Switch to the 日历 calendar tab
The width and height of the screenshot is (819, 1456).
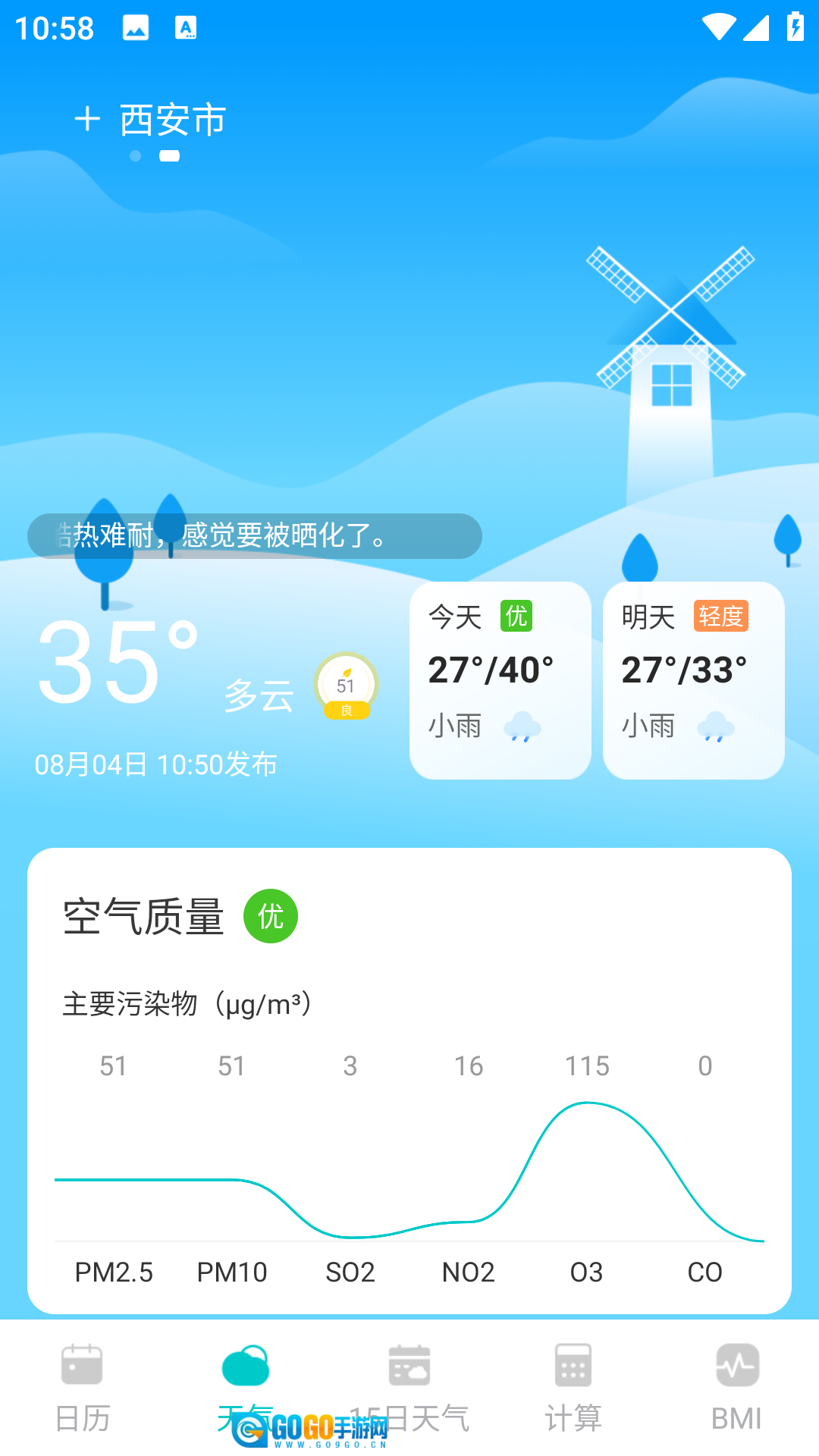coord(82,1386)
